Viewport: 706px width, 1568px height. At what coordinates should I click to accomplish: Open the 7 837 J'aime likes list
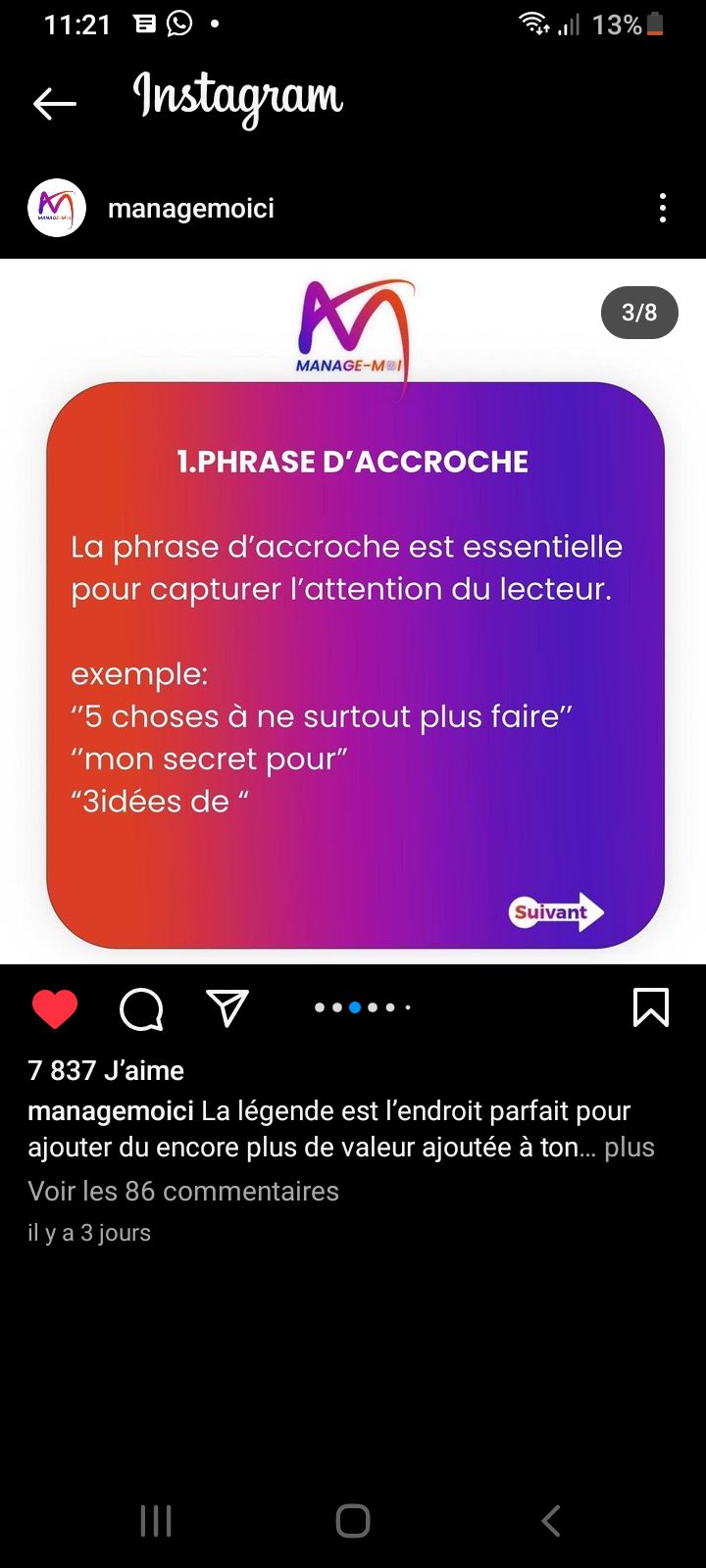pos(106,1070)
